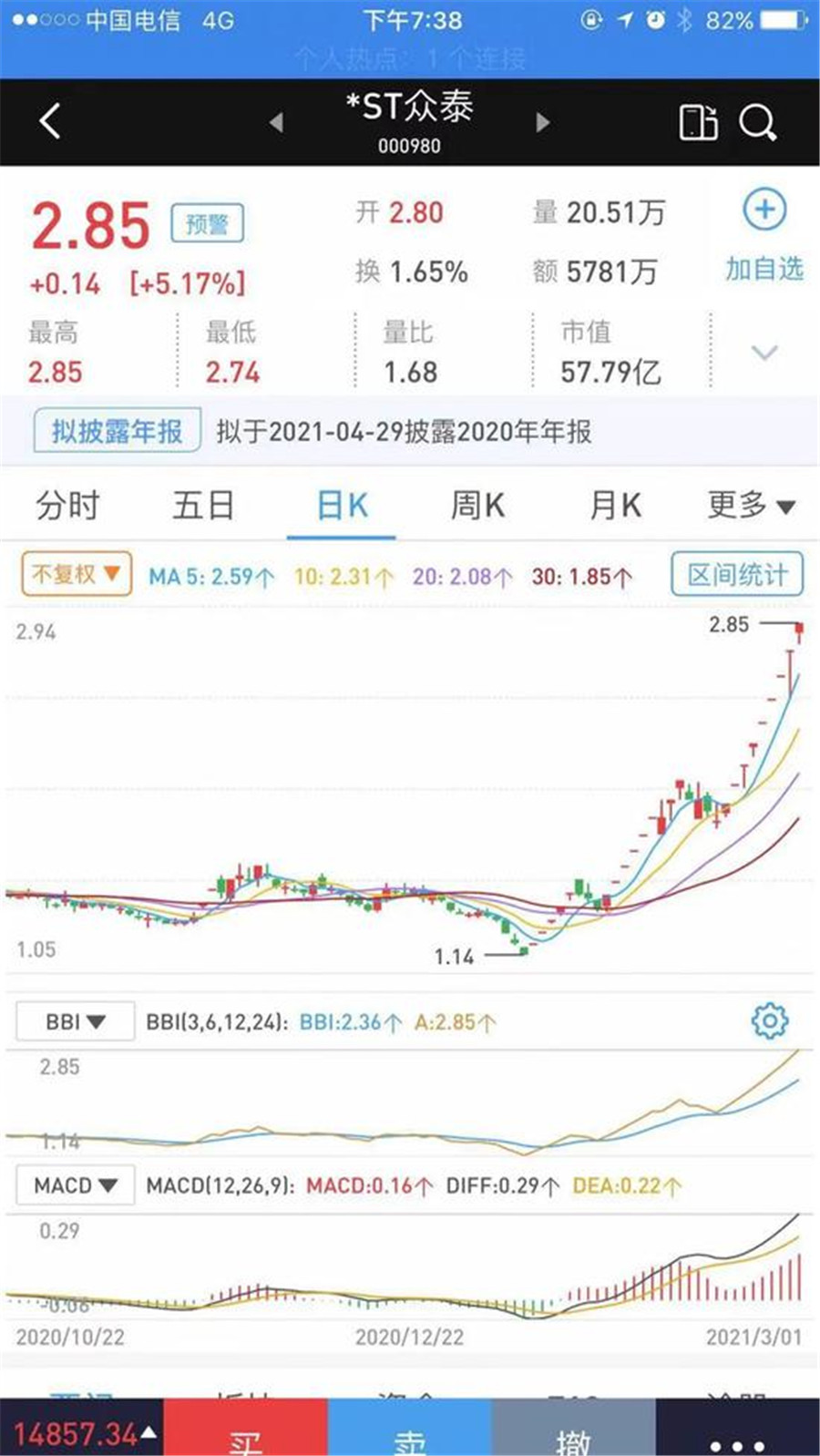Viewport: 820px width, 1456px height.
Task: Open the 预警 price alert button
Action: pos(208,223)
